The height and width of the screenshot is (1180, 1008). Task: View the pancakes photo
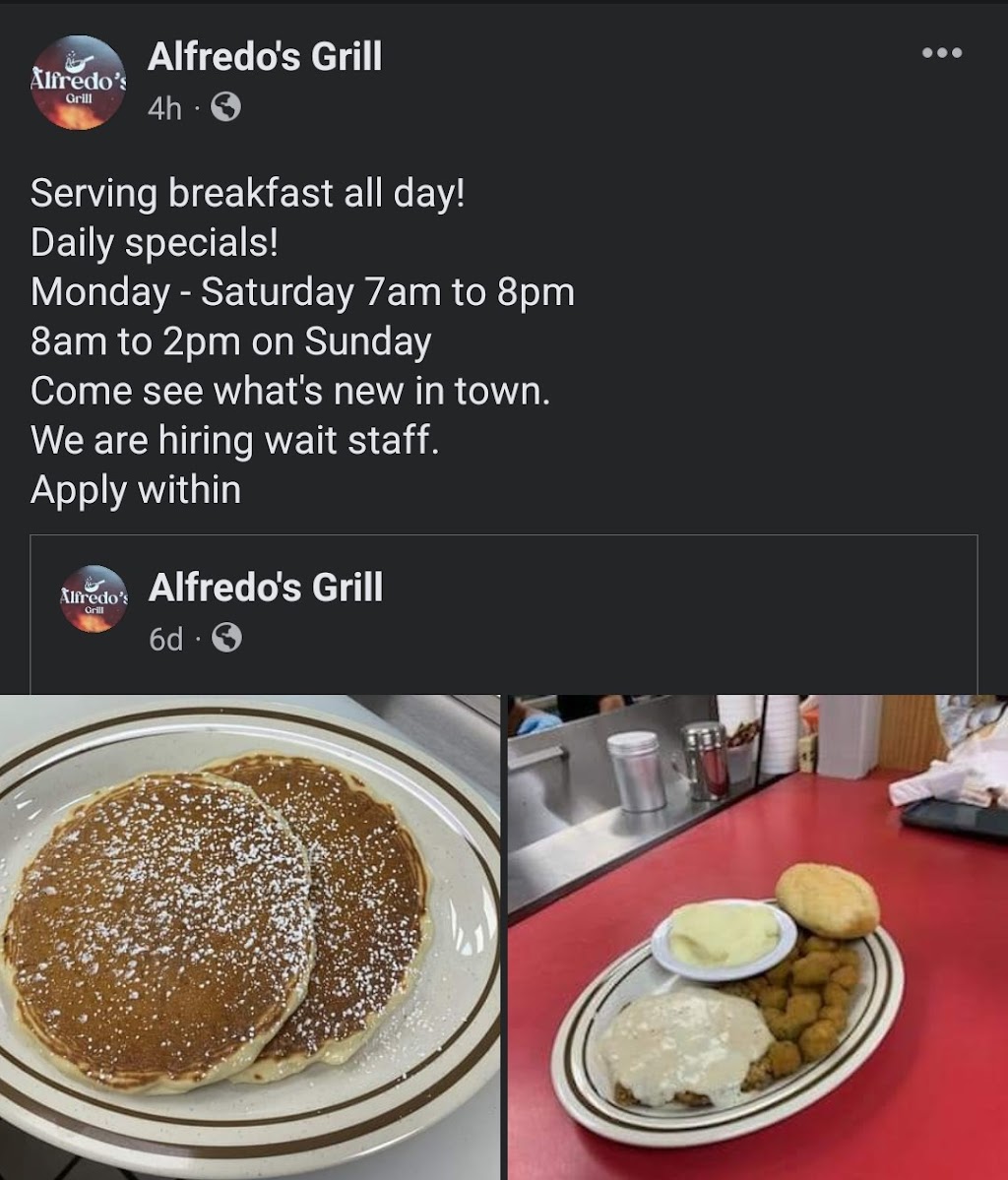[250, 935]
